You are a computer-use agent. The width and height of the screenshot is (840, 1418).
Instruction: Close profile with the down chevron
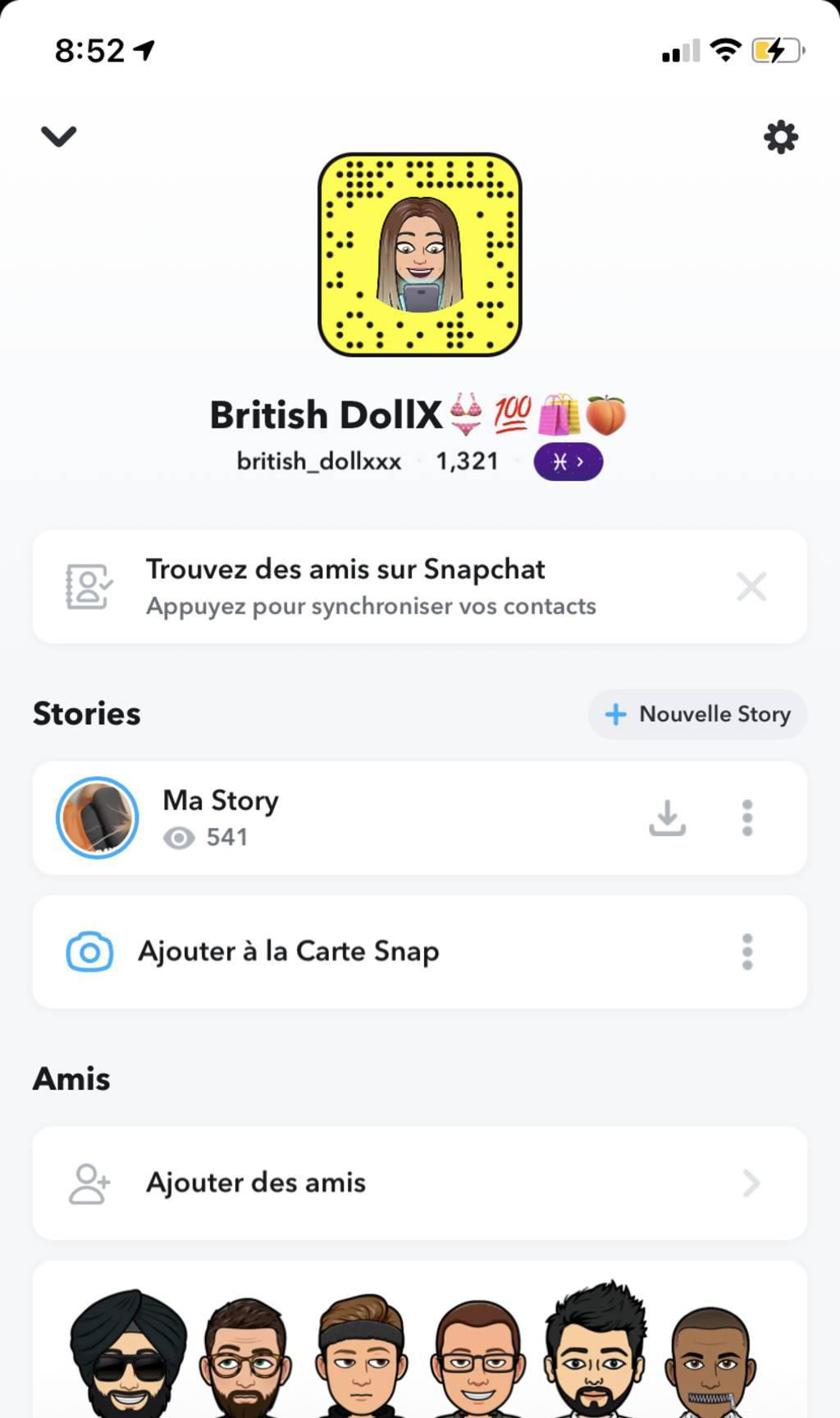pos(59,135)
